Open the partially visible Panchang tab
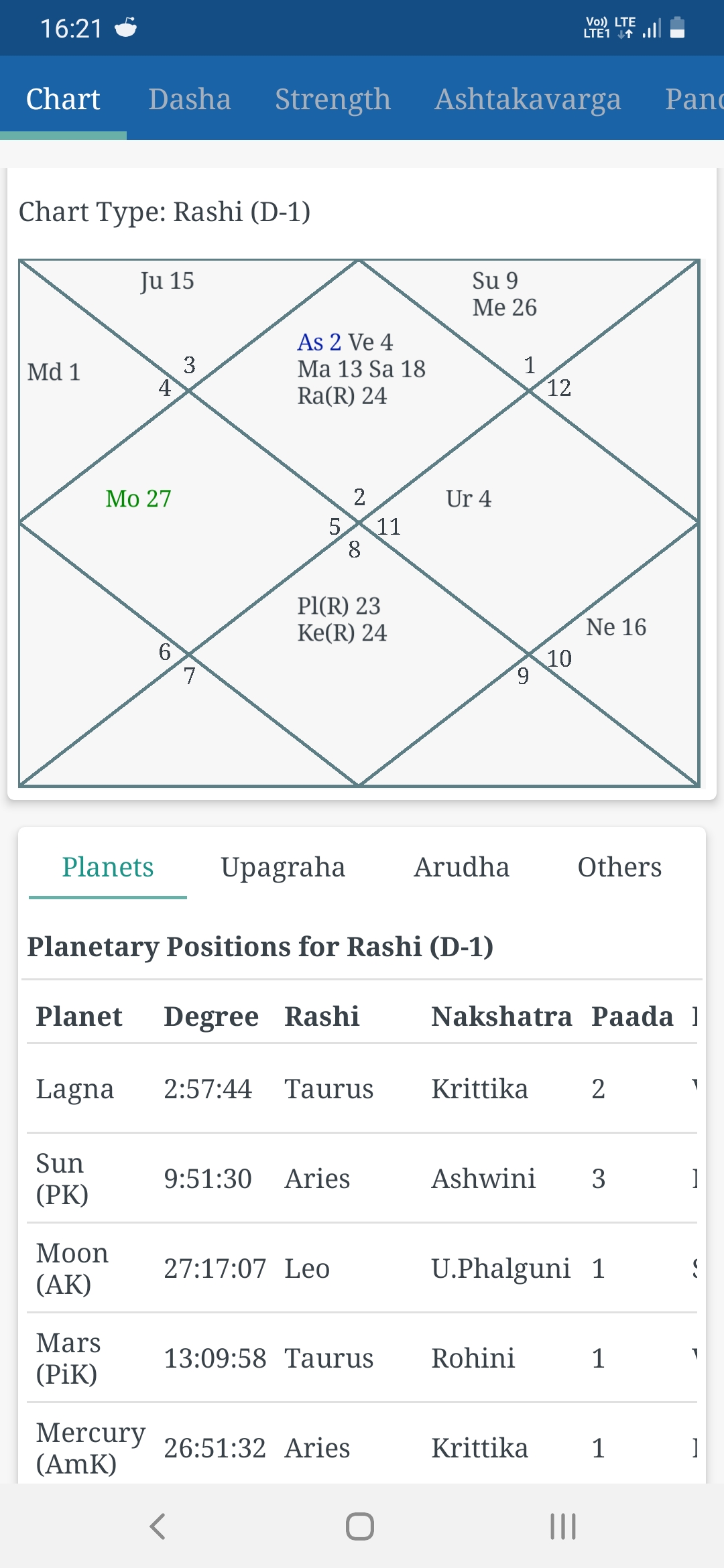Screen dimensions: 724x1568 (694, 99)
